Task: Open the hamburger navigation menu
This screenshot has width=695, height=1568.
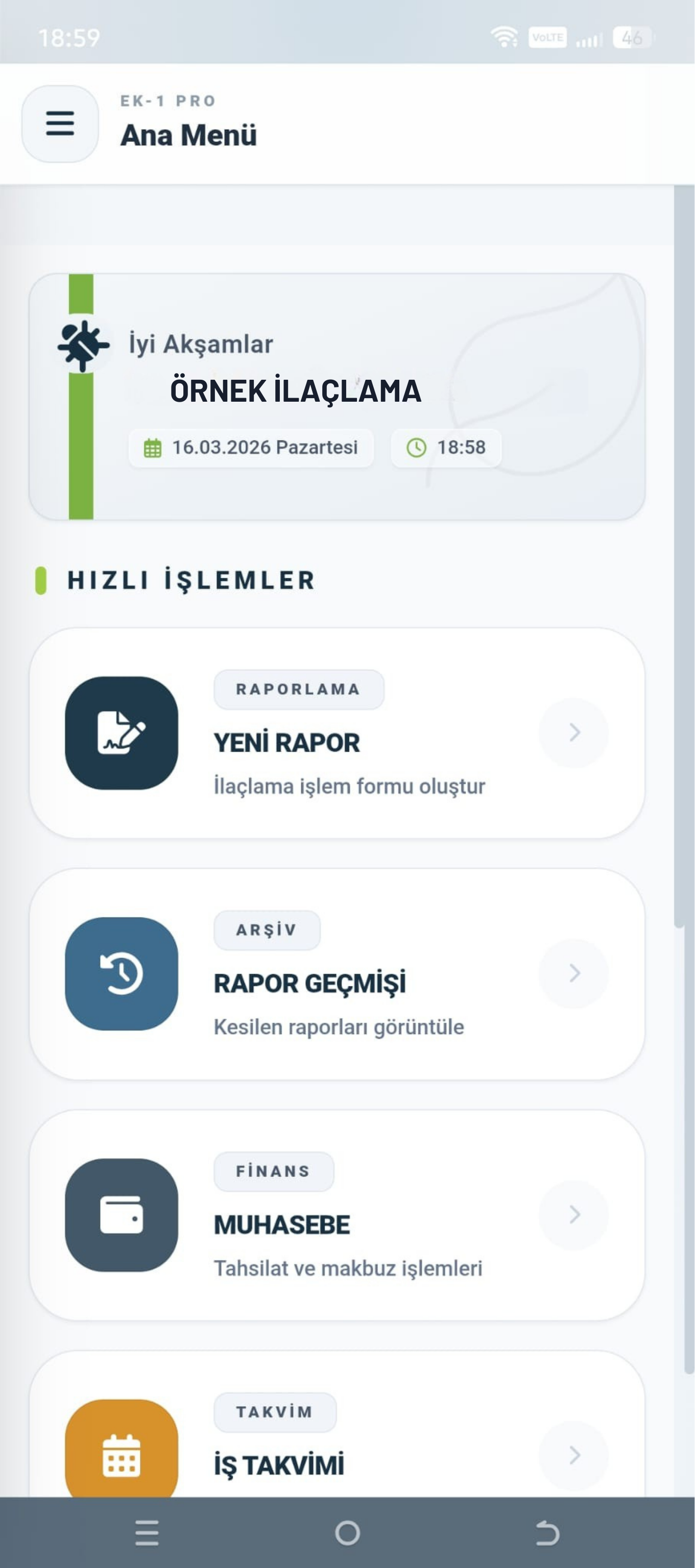Action: (x=60, y=123)
